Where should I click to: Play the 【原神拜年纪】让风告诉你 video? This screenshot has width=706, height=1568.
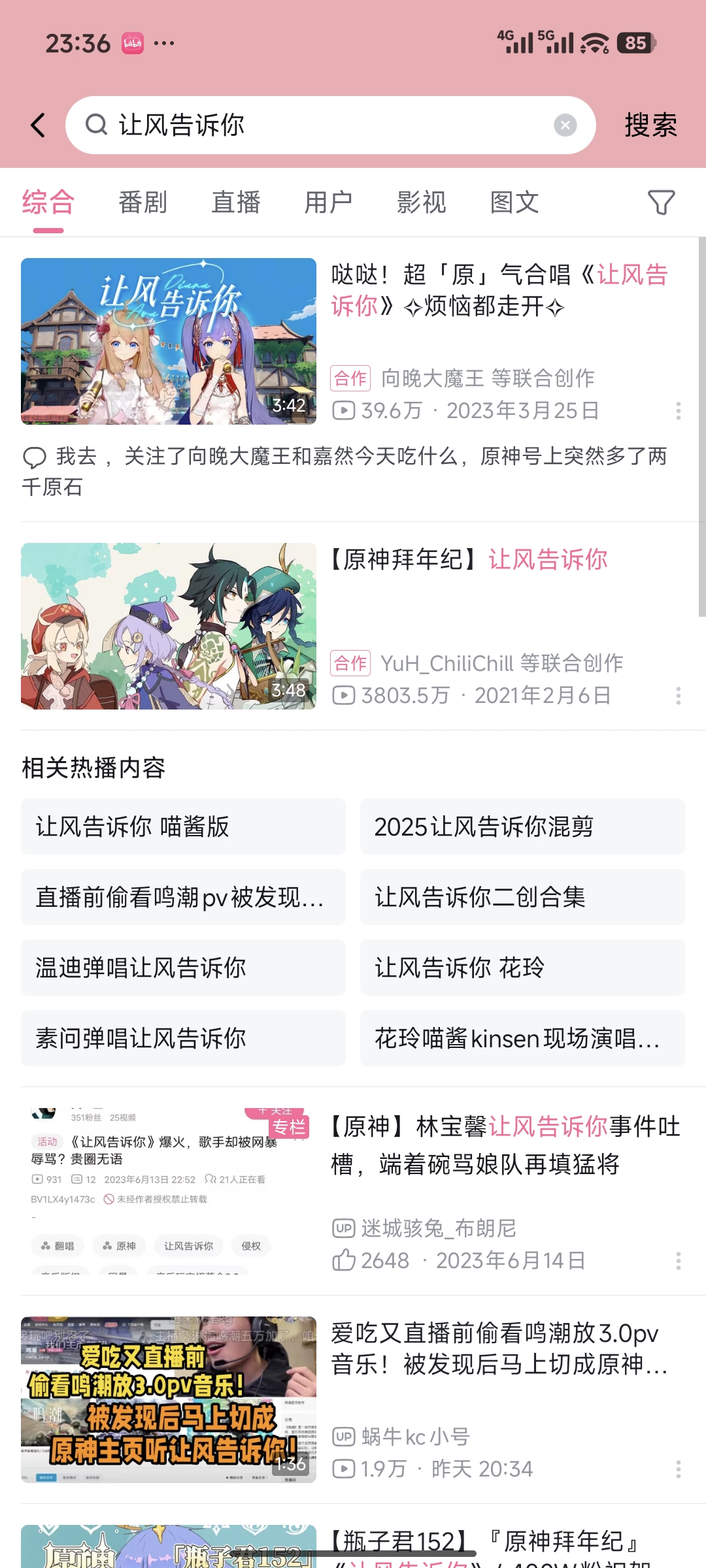pos(169,626)
